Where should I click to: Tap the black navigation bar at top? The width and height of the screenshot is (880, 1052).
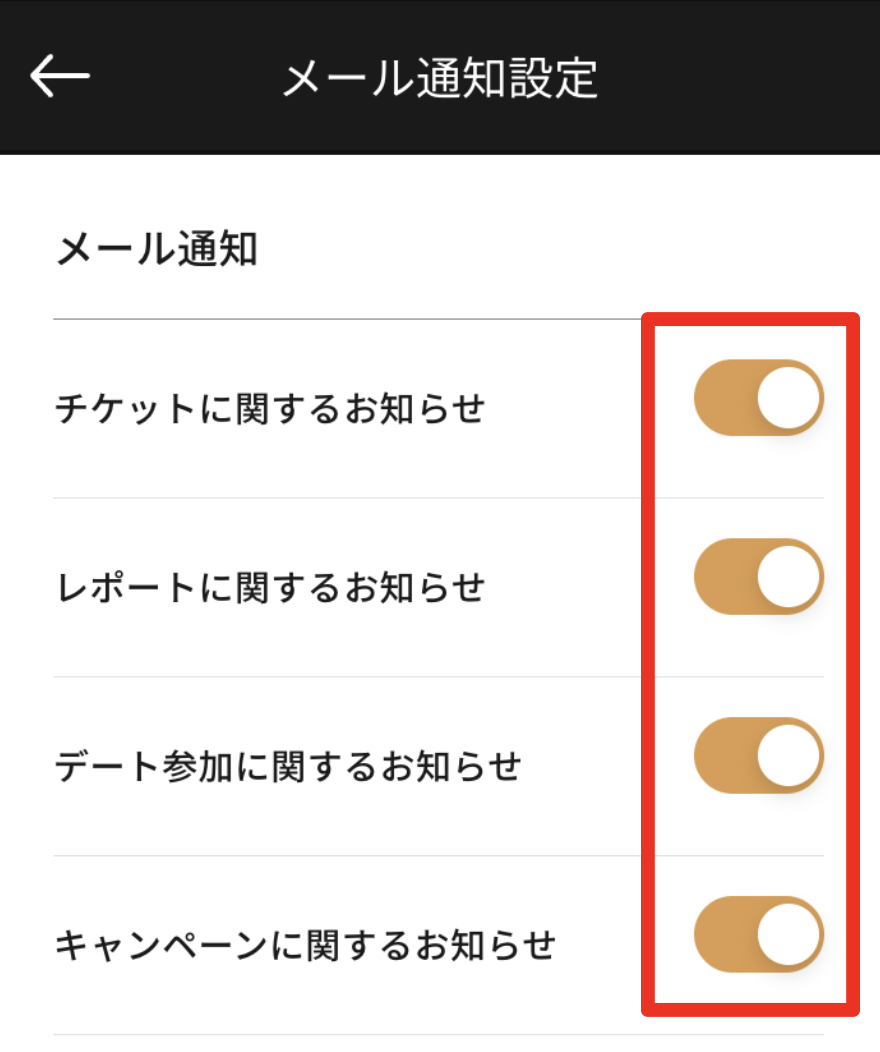(440, 77)
